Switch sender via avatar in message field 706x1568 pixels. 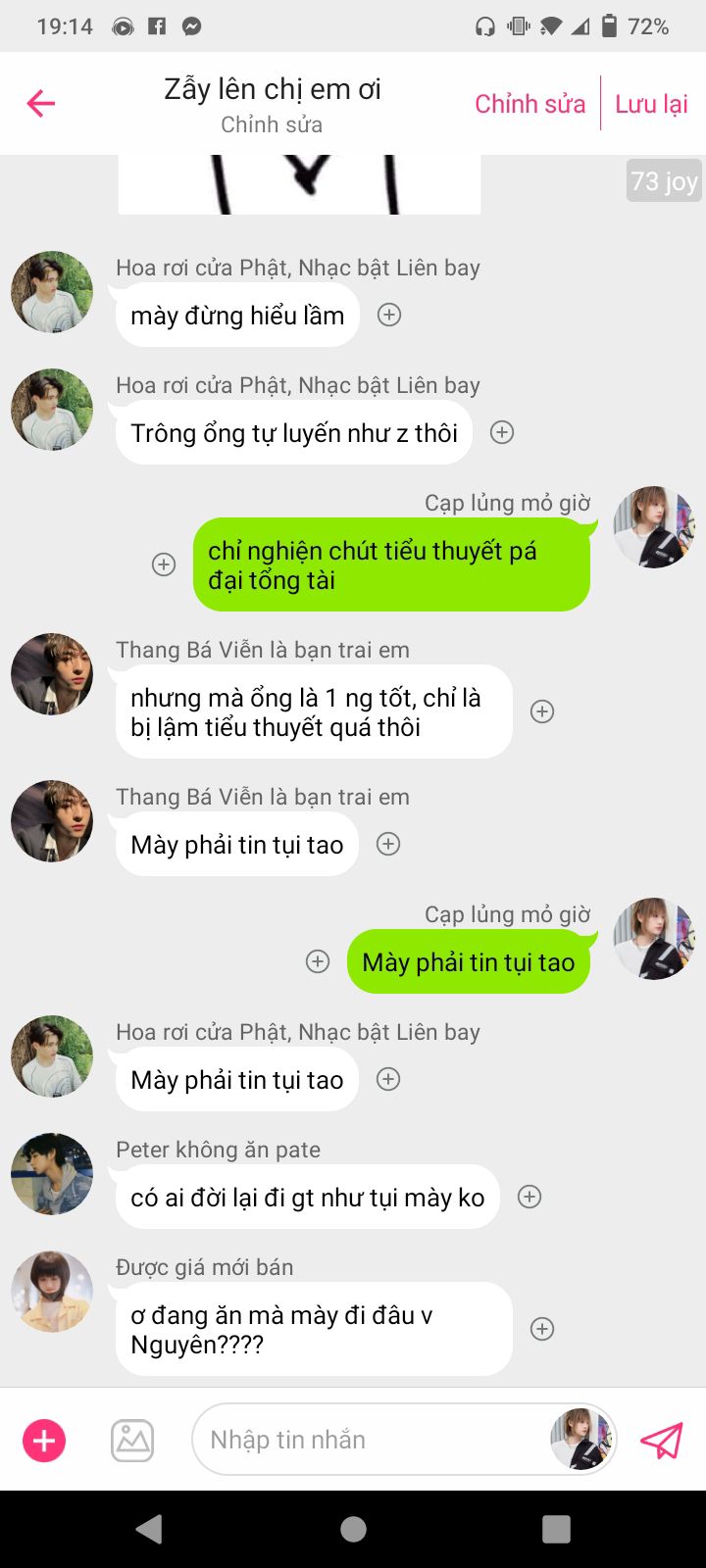pyautogui.click(x=581, y=1440)
